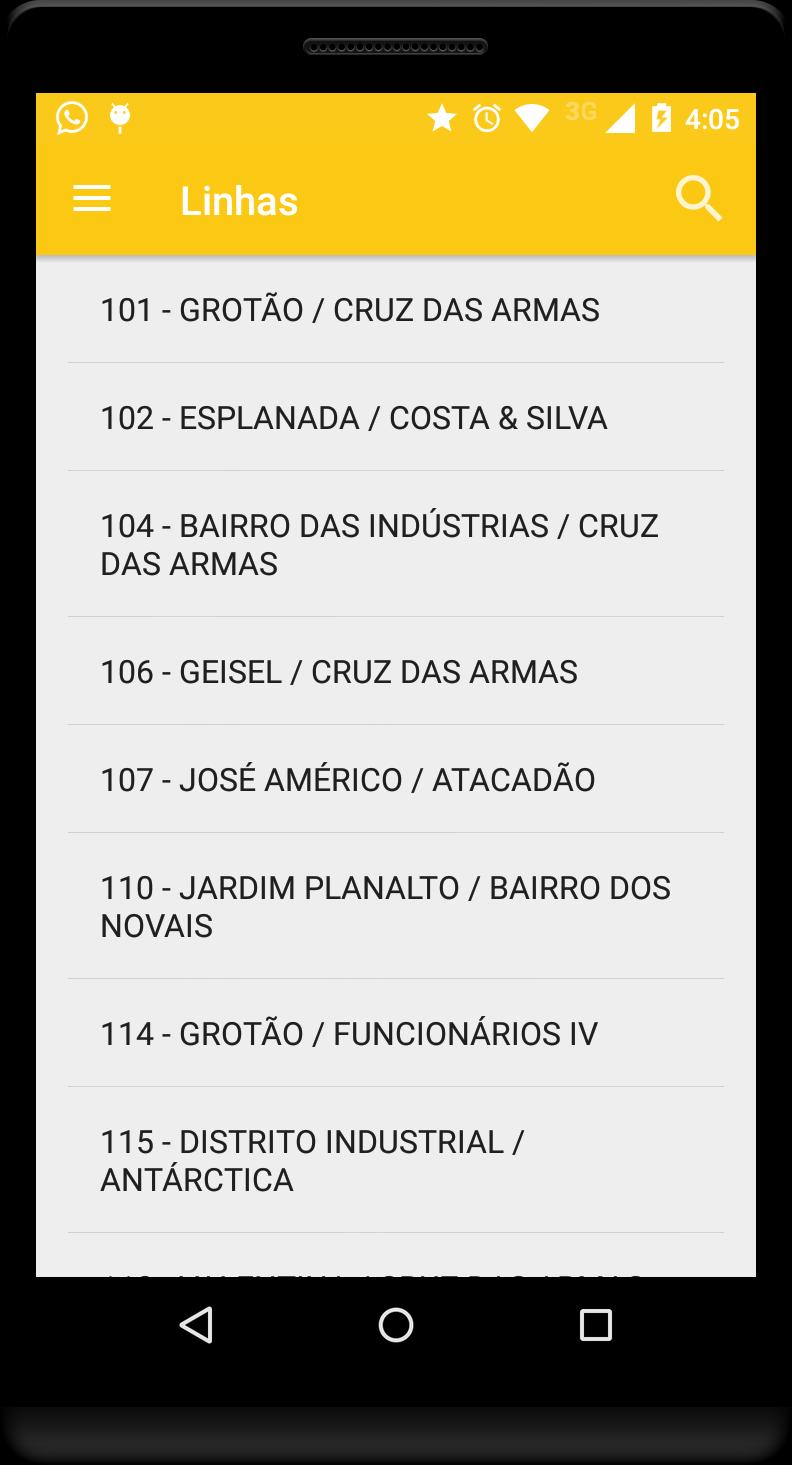Search bus lines with the magnifier icon
This screenshot has height=1465, width=792.
coord(698,199)
